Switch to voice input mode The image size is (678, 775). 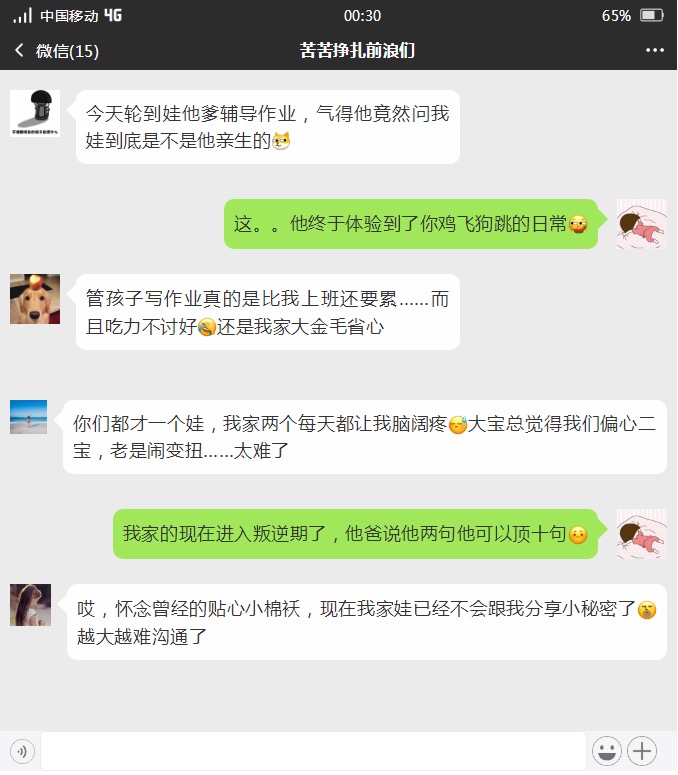coord(21,751)
